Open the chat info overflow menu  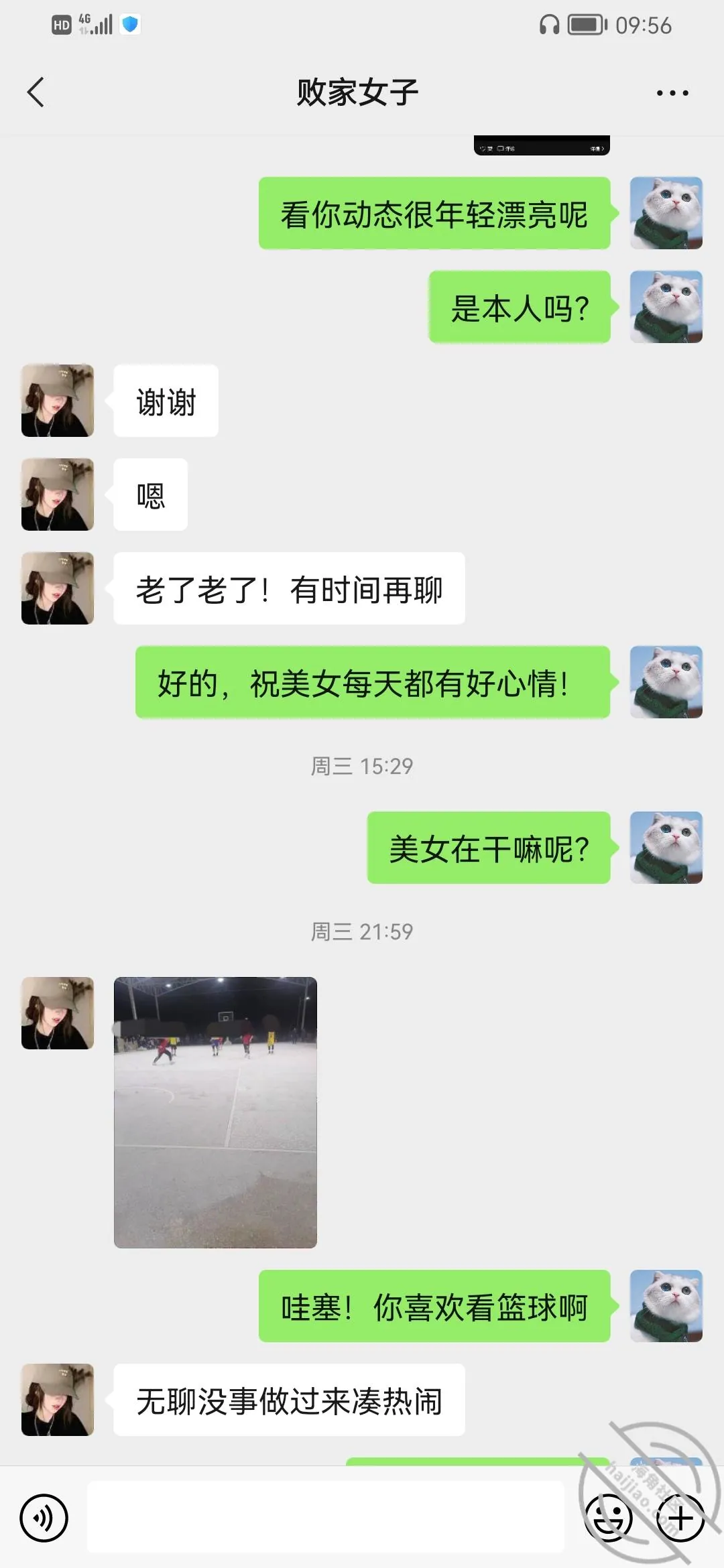tap(672, 93)
